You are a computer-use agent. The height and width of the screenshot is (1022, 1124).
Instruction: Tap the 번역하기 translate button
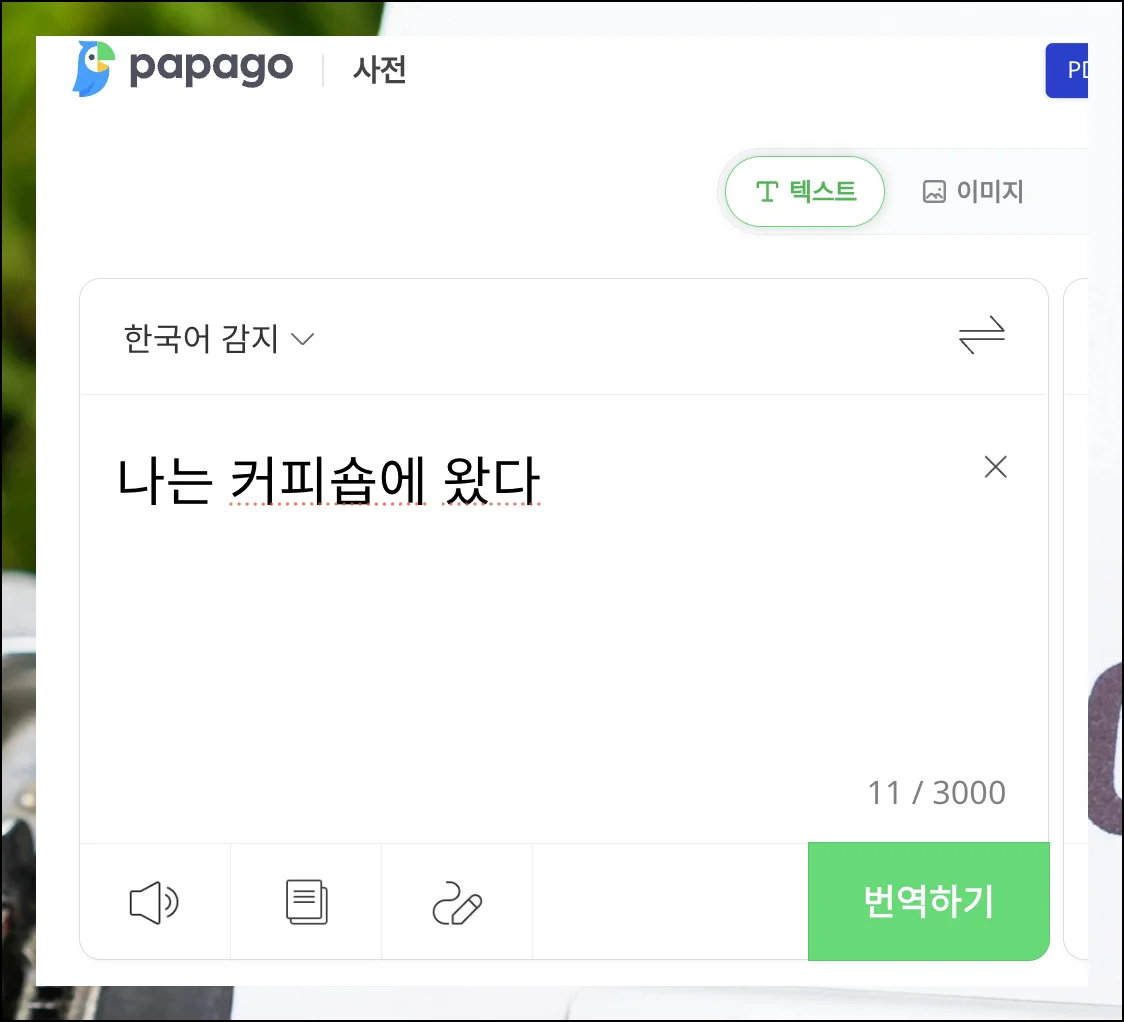(x=928, y=902)
